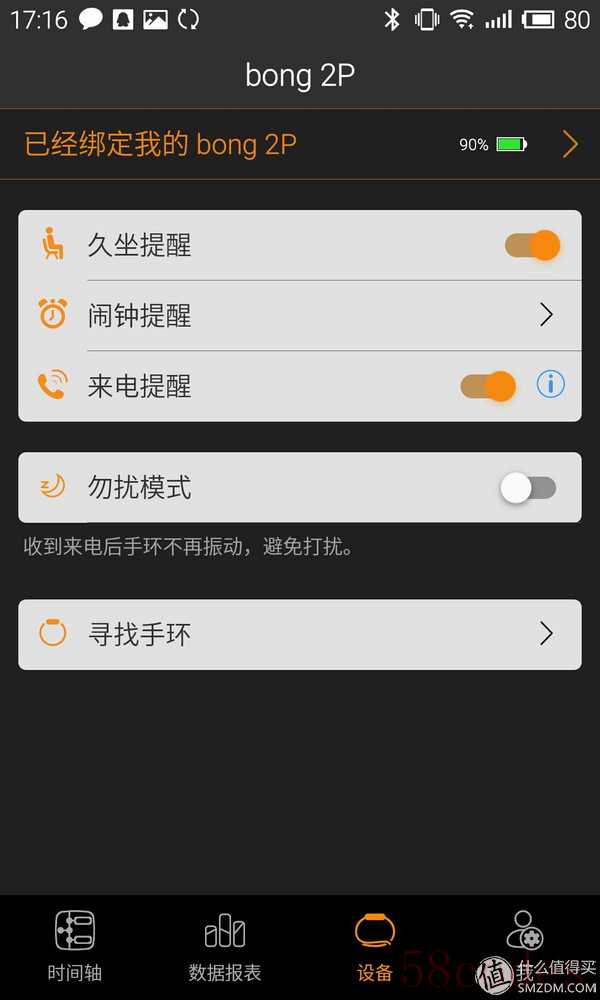Select the 设备 tab

click(375, 945)
